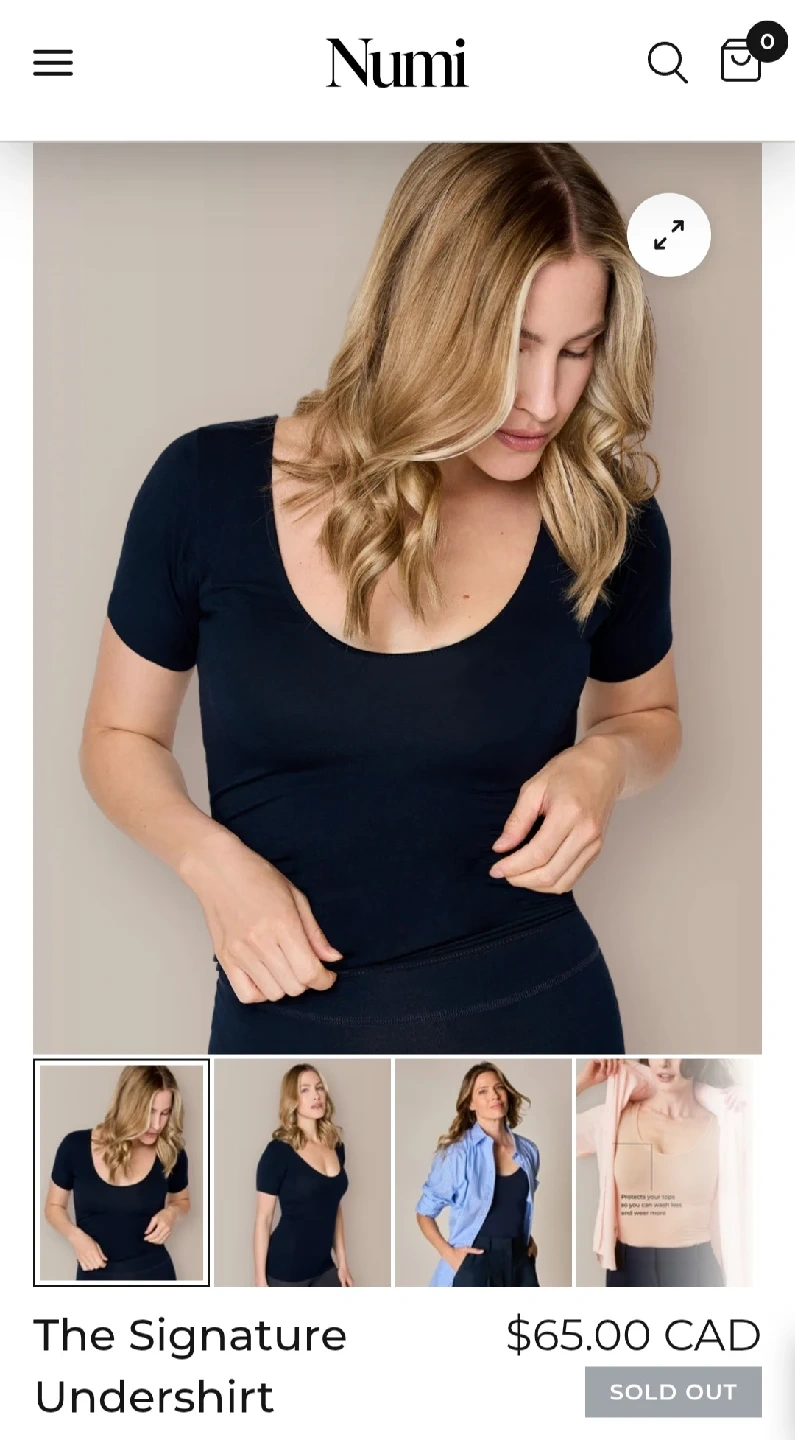Open the hamburger navigation menu
The height and width of the screenshot is (1440, 795).
coord(53,63)
